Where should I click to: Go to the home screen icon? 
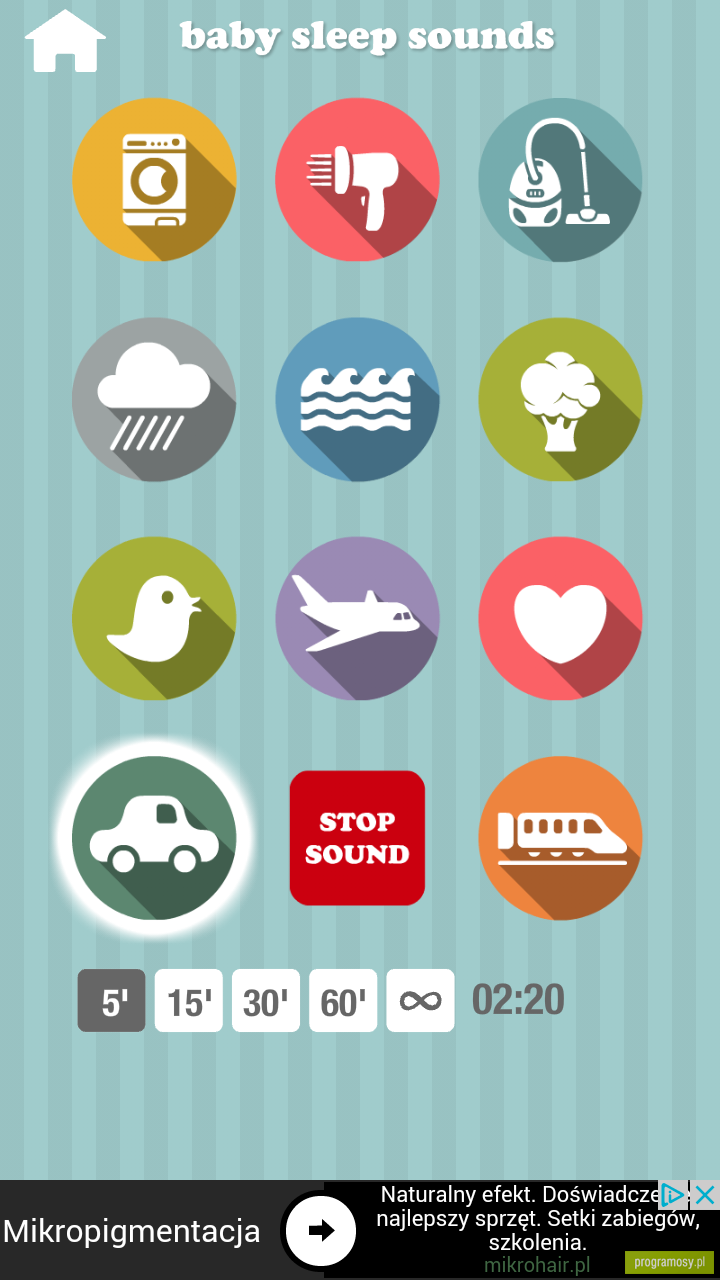tap(65, 40)
